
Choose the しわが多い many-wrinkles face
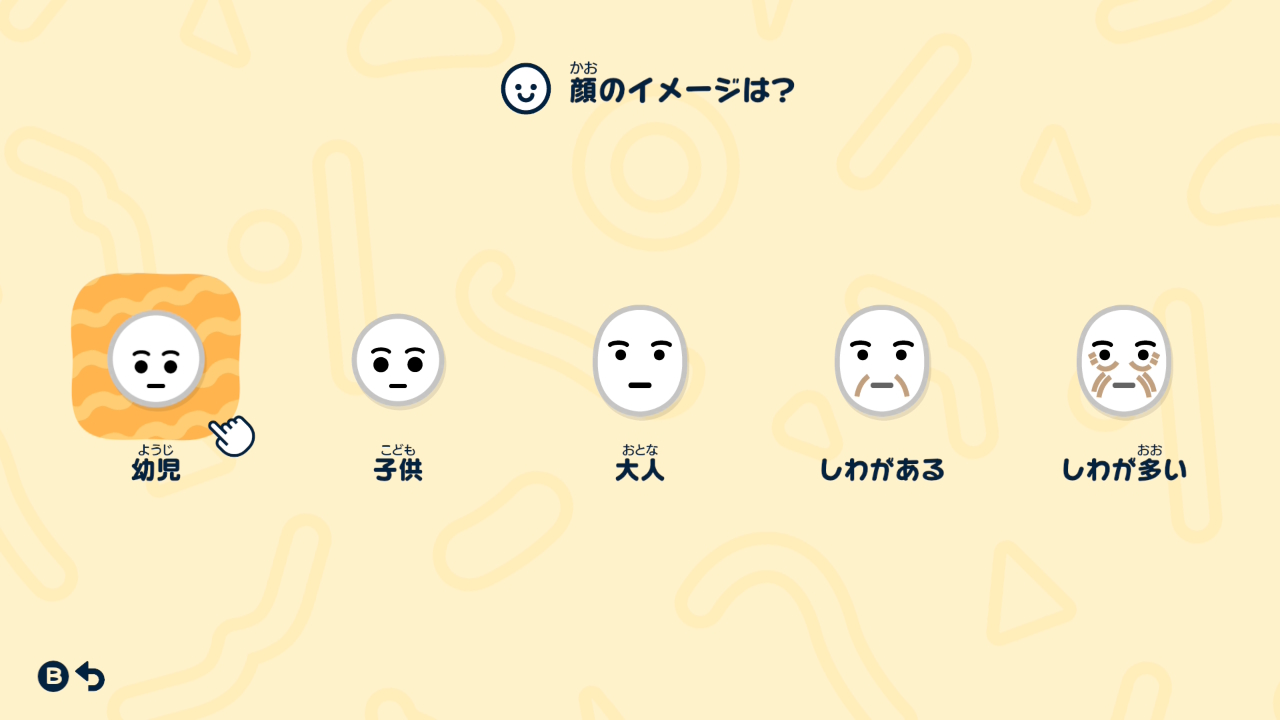tap(1124, 362)
